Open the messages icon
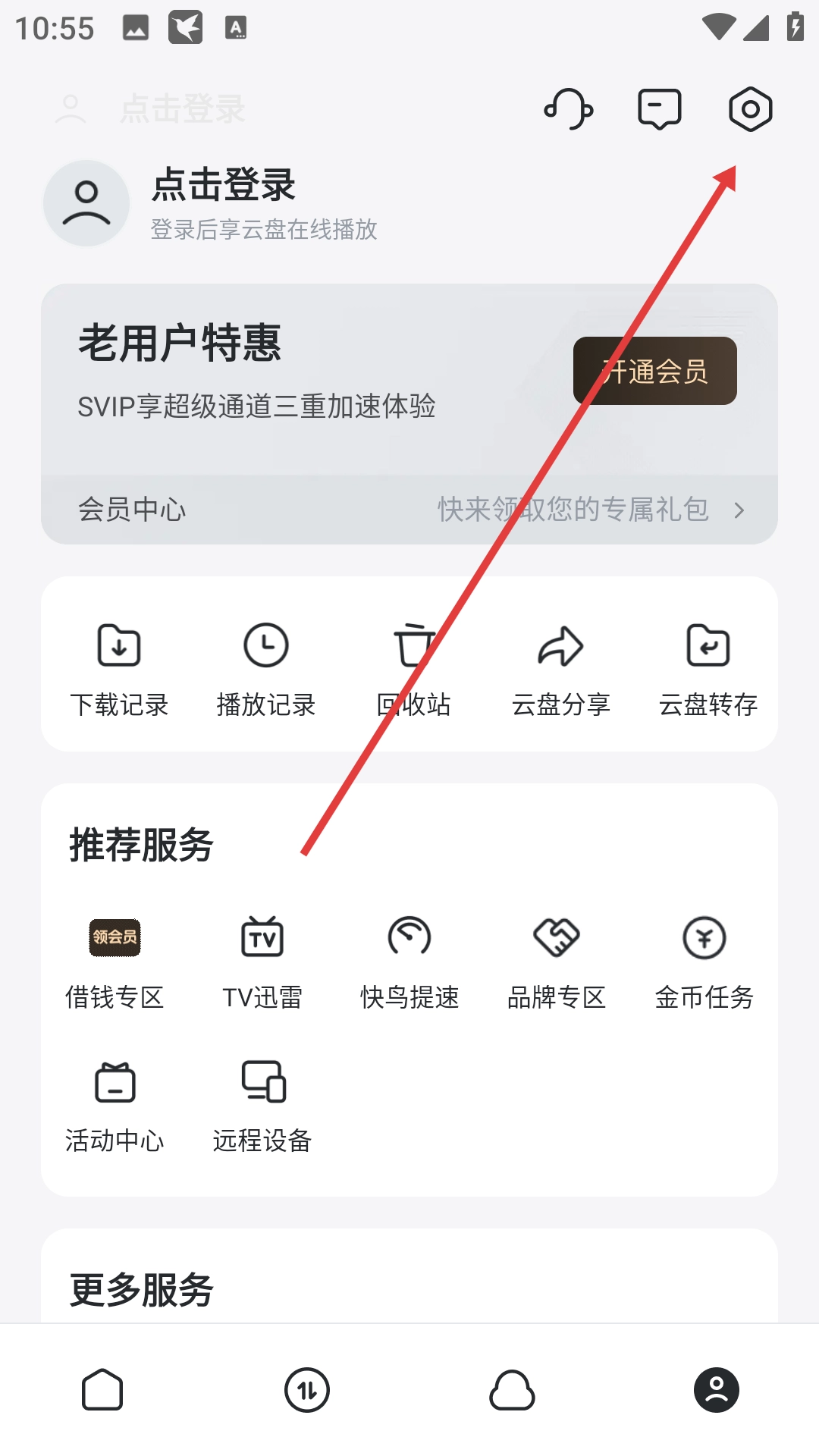The height and width of the screenshot is (1456, 819). [659, 110]
